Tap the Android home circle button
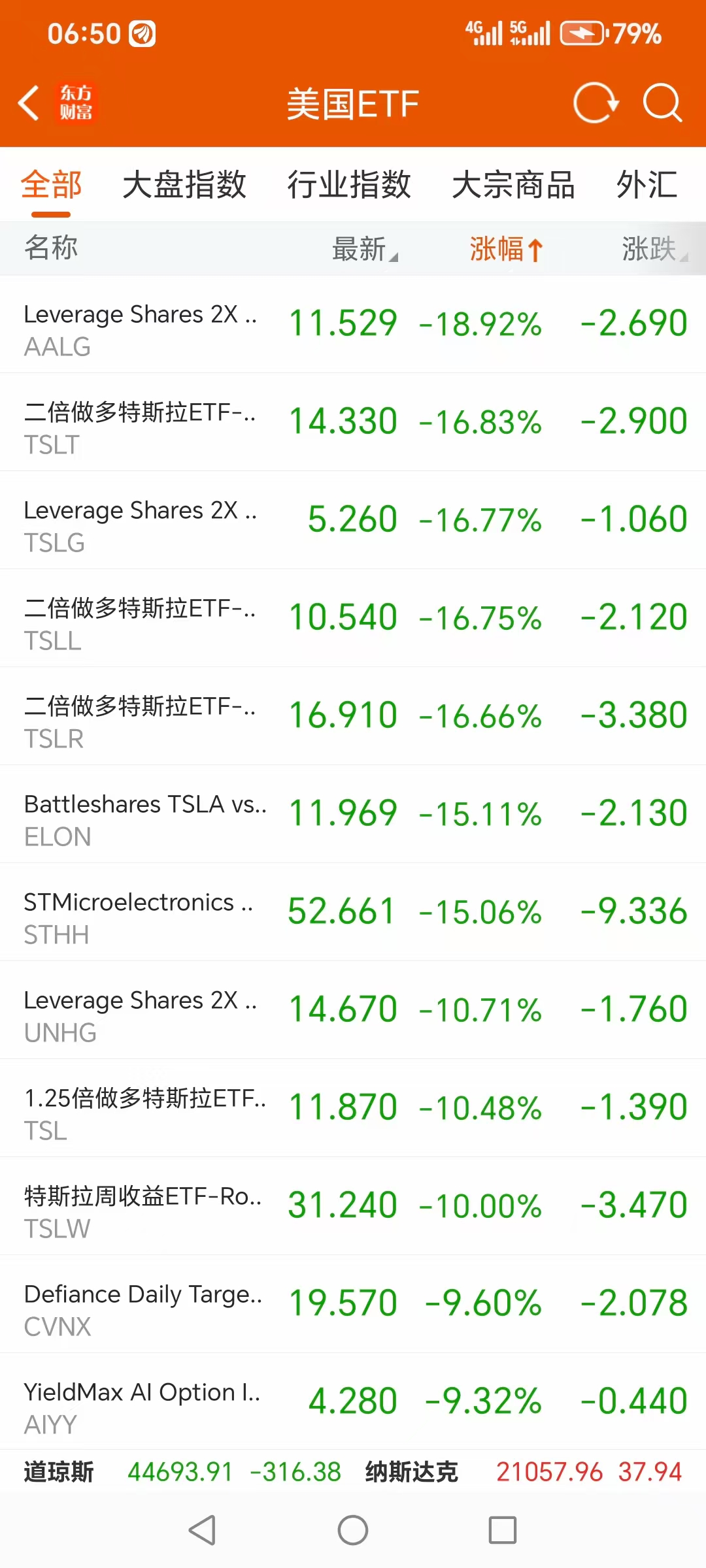Image resolution: width=706 pixels, height=1568 pixels. click(352, 1530)
